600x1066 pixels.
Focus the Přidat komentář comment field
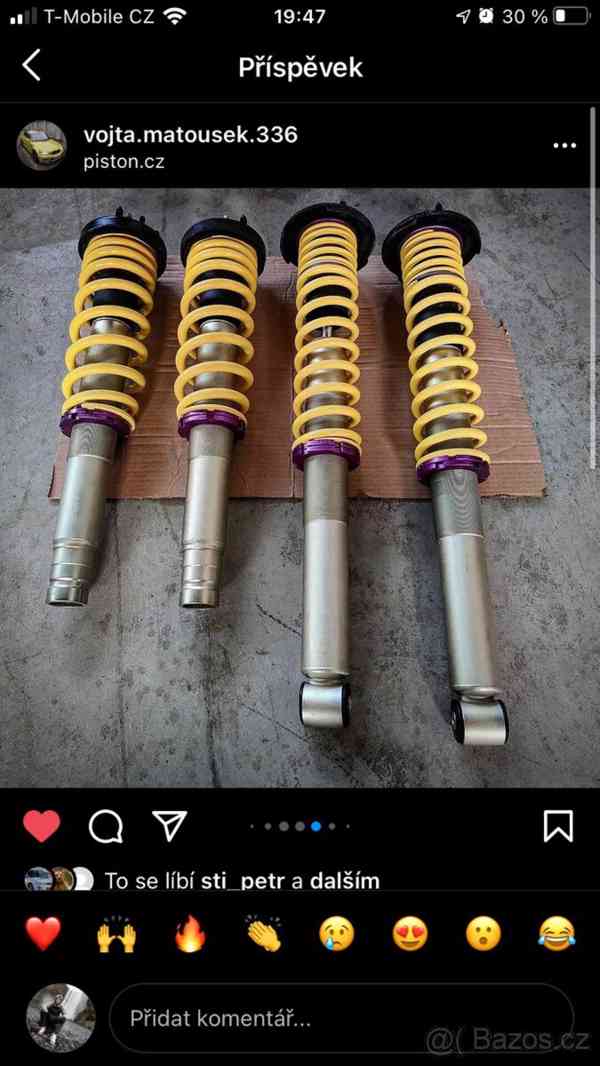[340, 1019]
